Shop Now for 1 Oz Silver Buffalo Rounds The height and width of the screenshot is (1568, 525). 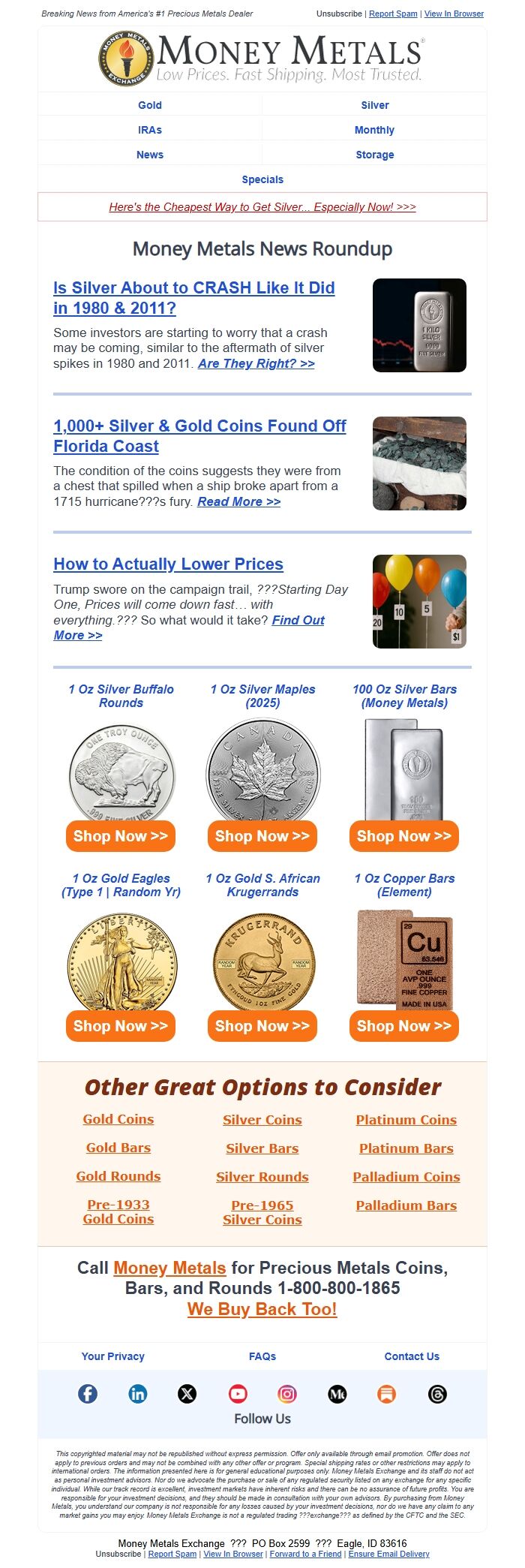pos(120,836)
